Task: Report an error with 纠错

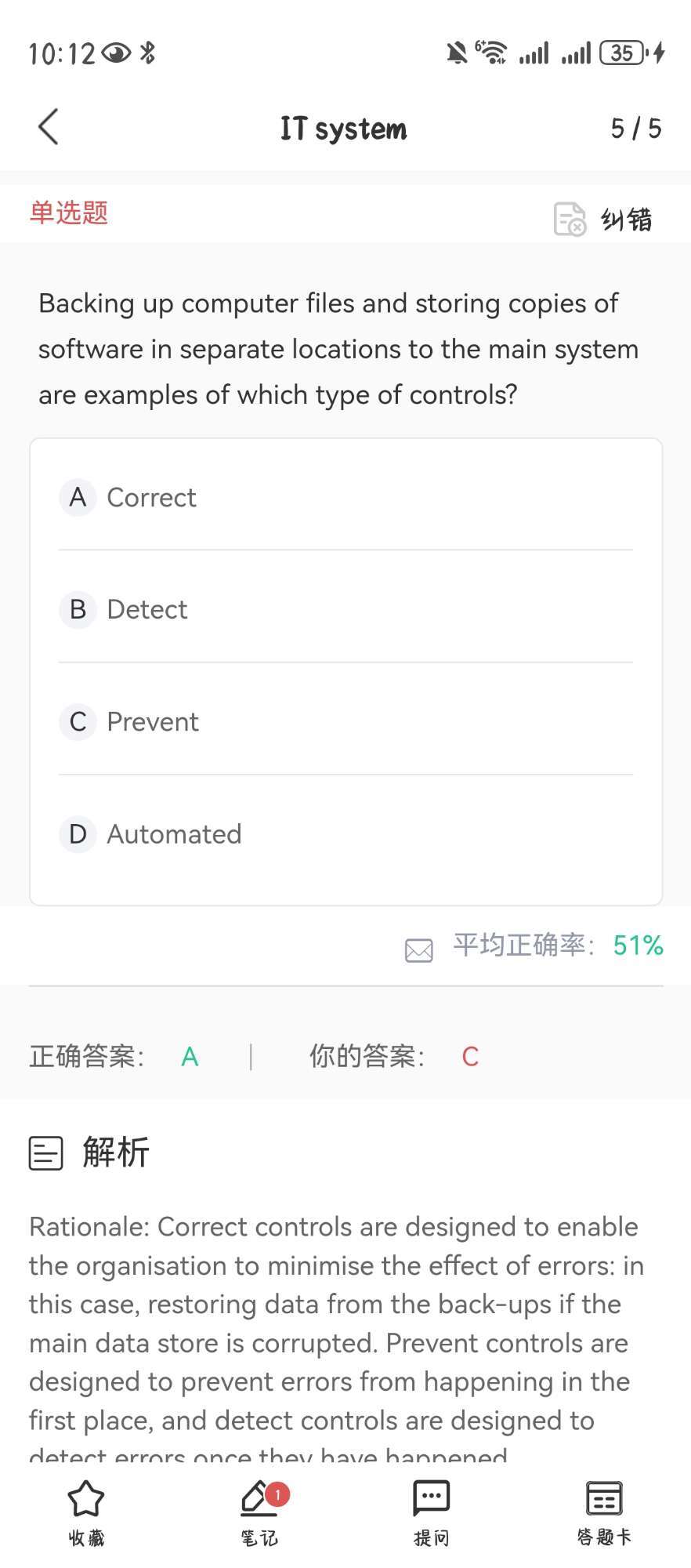Action: pos(603,219)
